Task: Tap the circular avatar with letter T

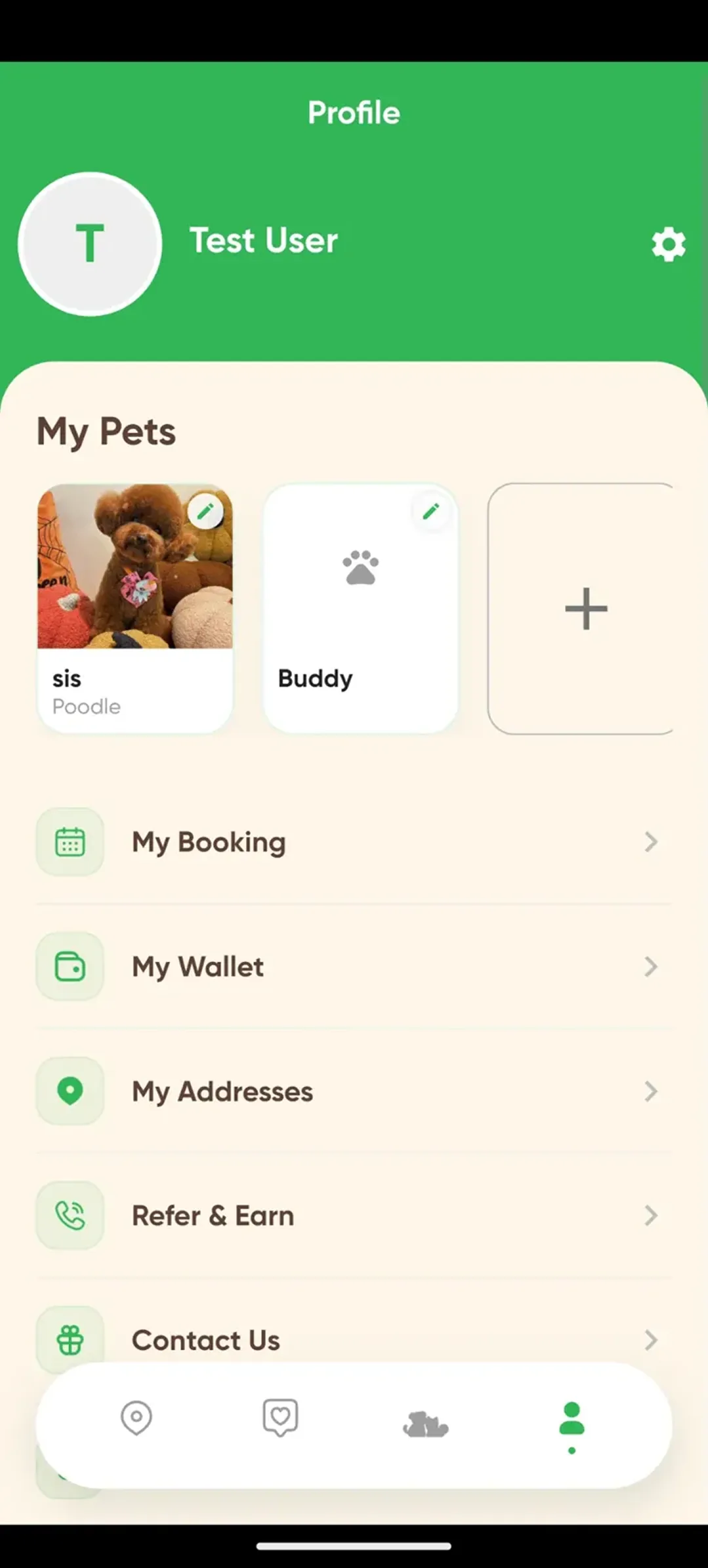Action: click(x=91, y=244)
